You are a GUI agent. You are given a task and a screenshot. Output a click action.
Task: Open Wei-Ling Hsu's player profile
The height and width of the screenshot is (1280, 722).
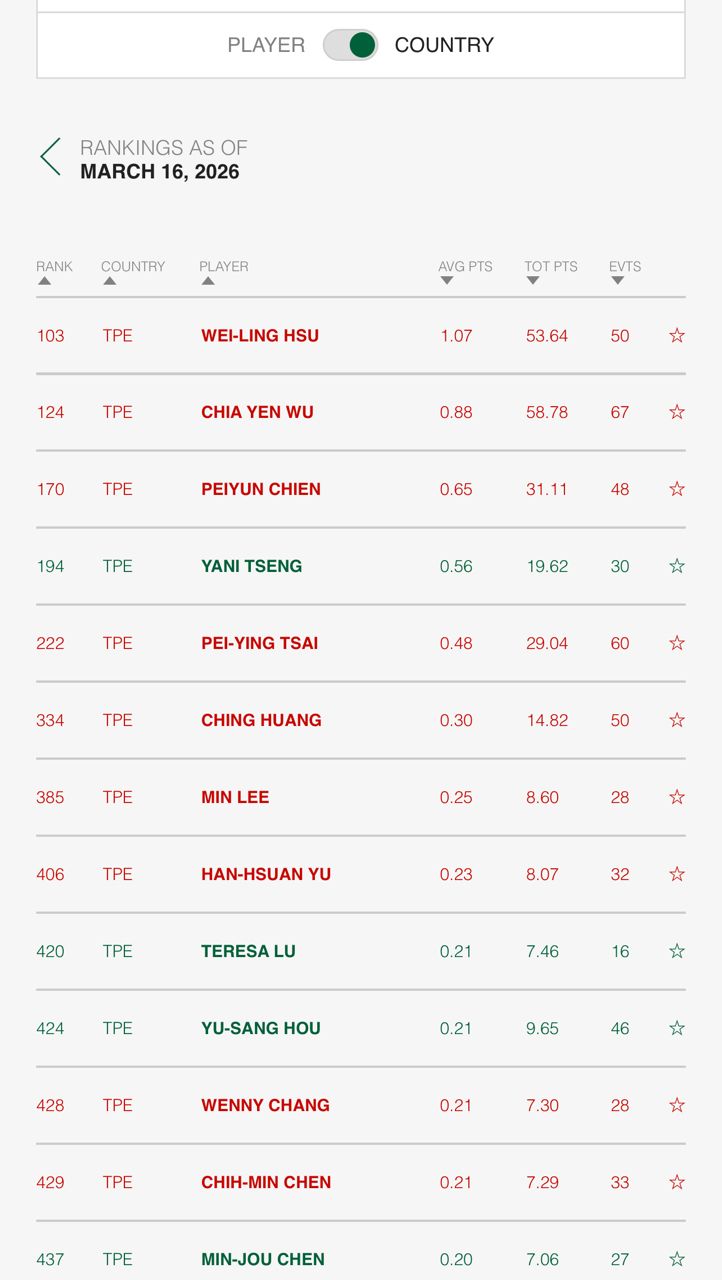(260, 336)
